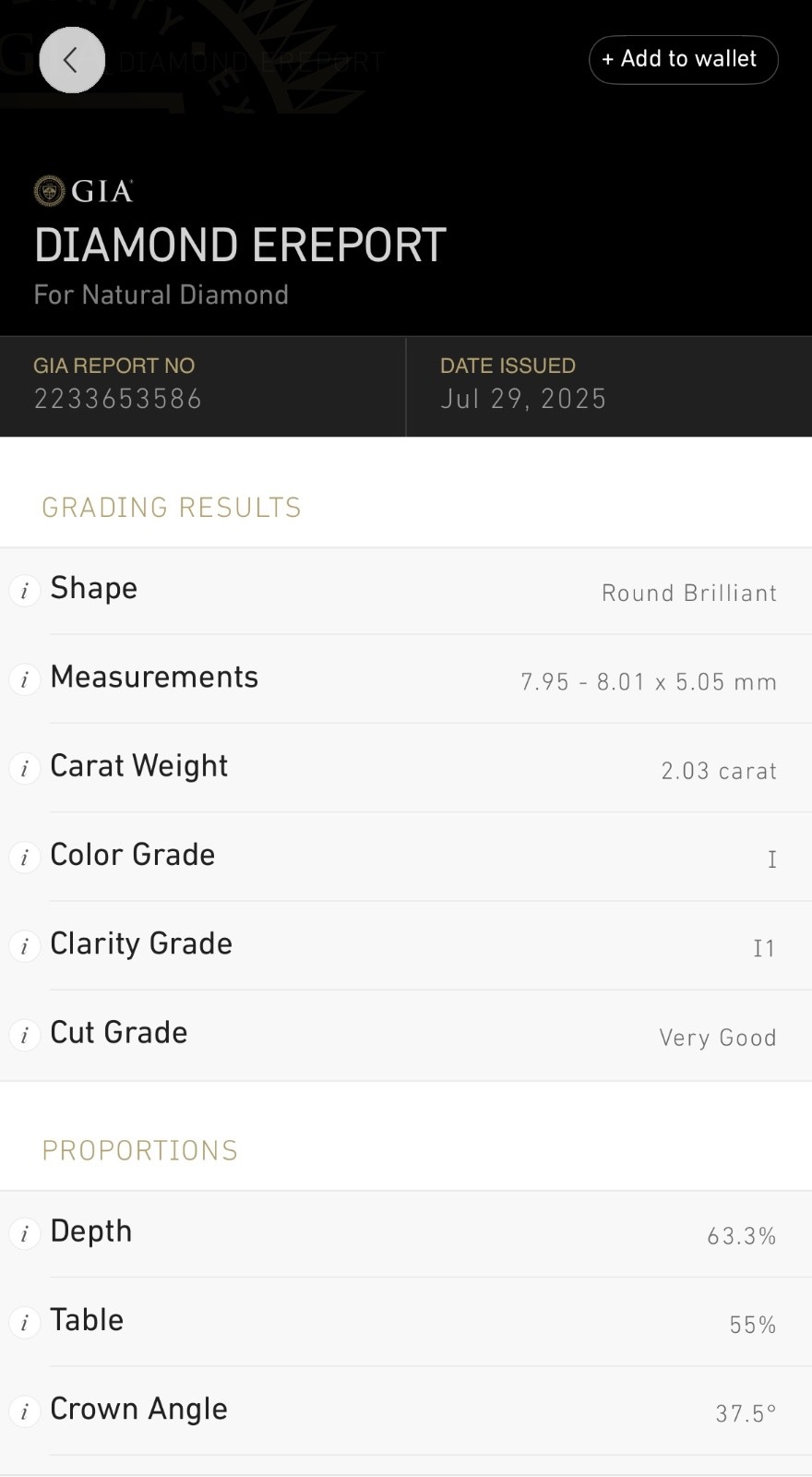This screenshot has width=812, height=1477.
Task: Show Cut Grade info details
Action: coord(24,1035)
